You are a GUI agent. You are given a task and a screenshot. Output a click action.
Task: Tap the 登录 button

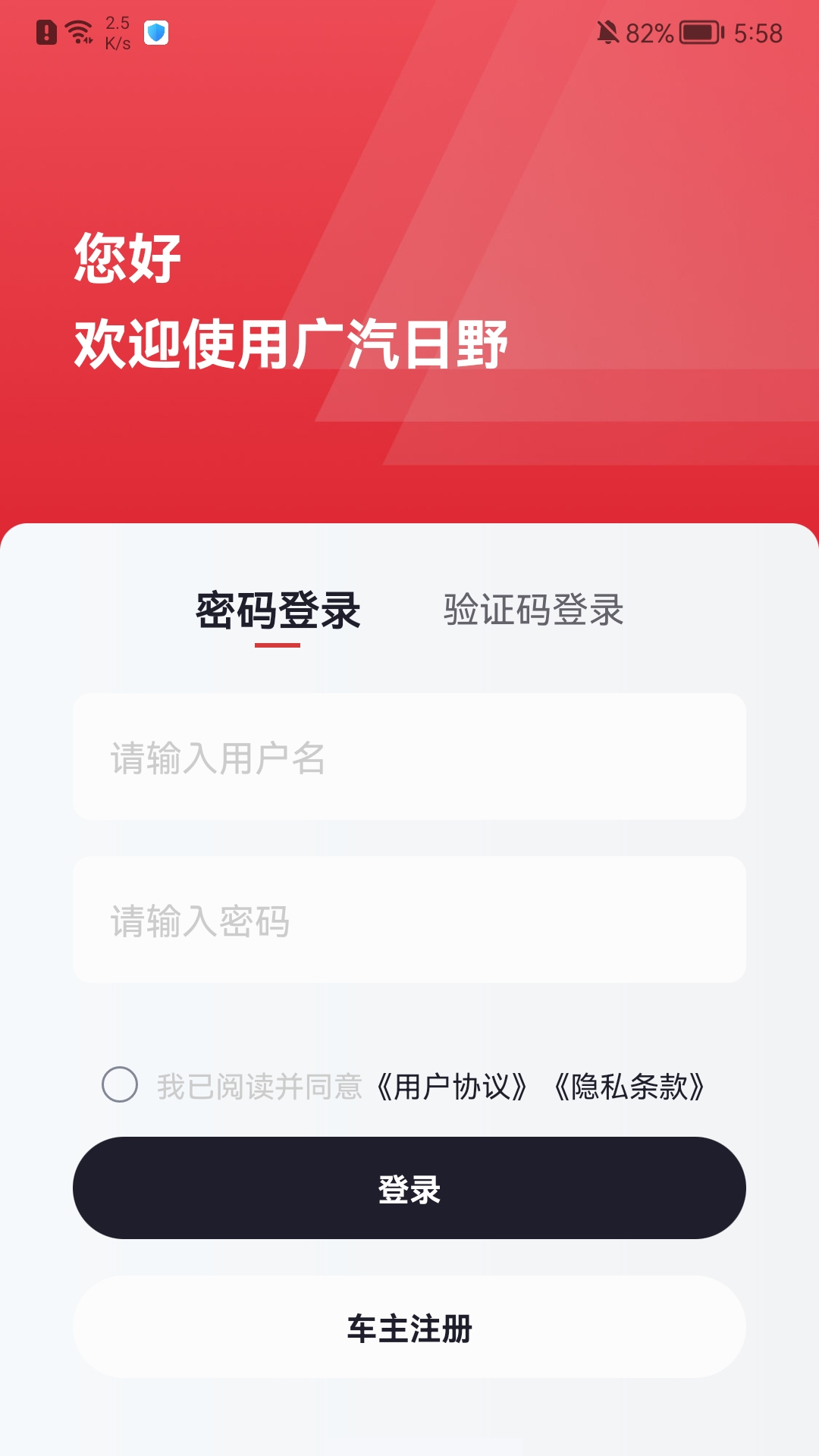(409, 1188)
